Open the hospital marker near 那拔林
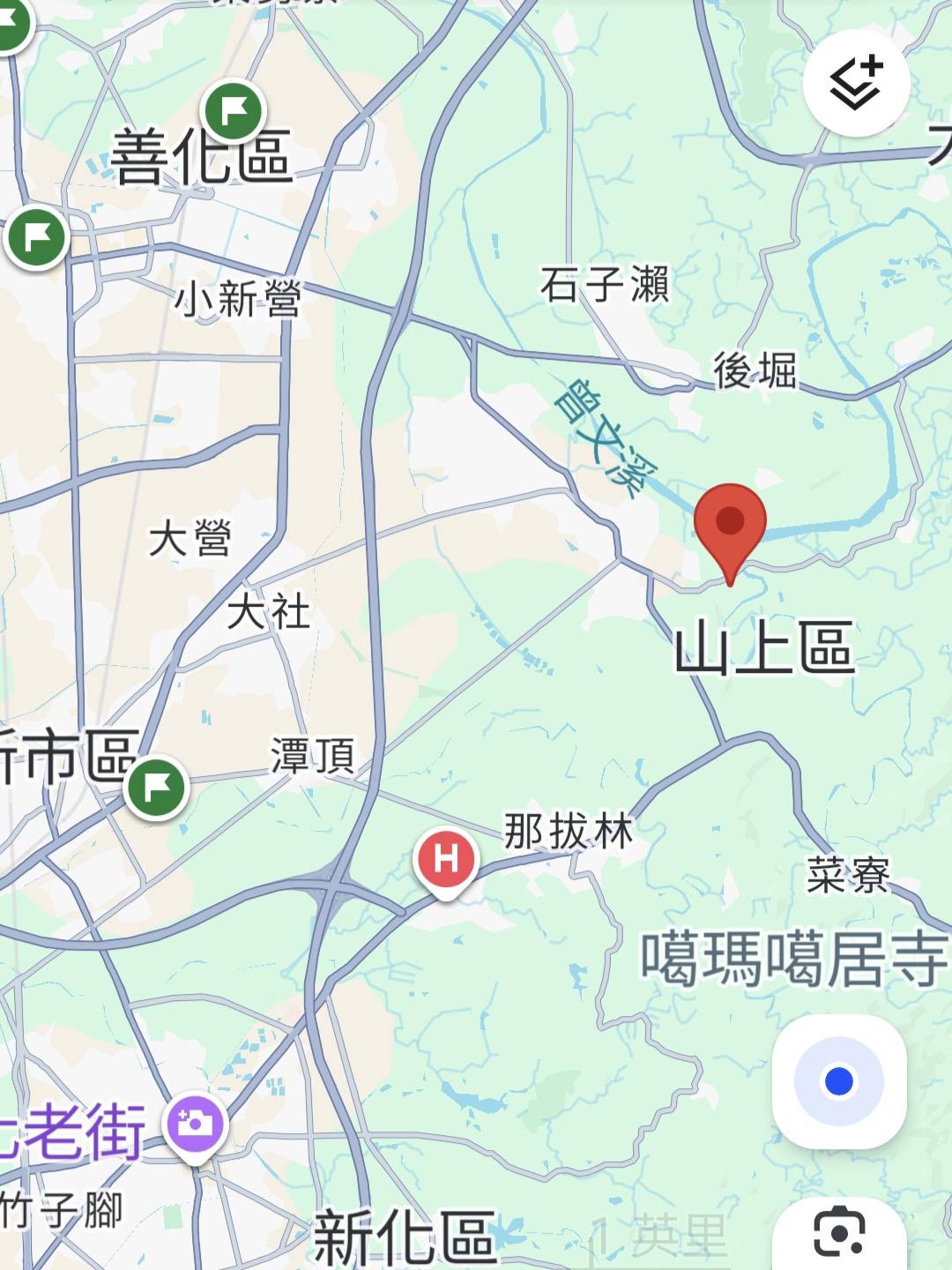Image resolution: width=952 pixels, height=1270 pixels. [x=447, y=859]
